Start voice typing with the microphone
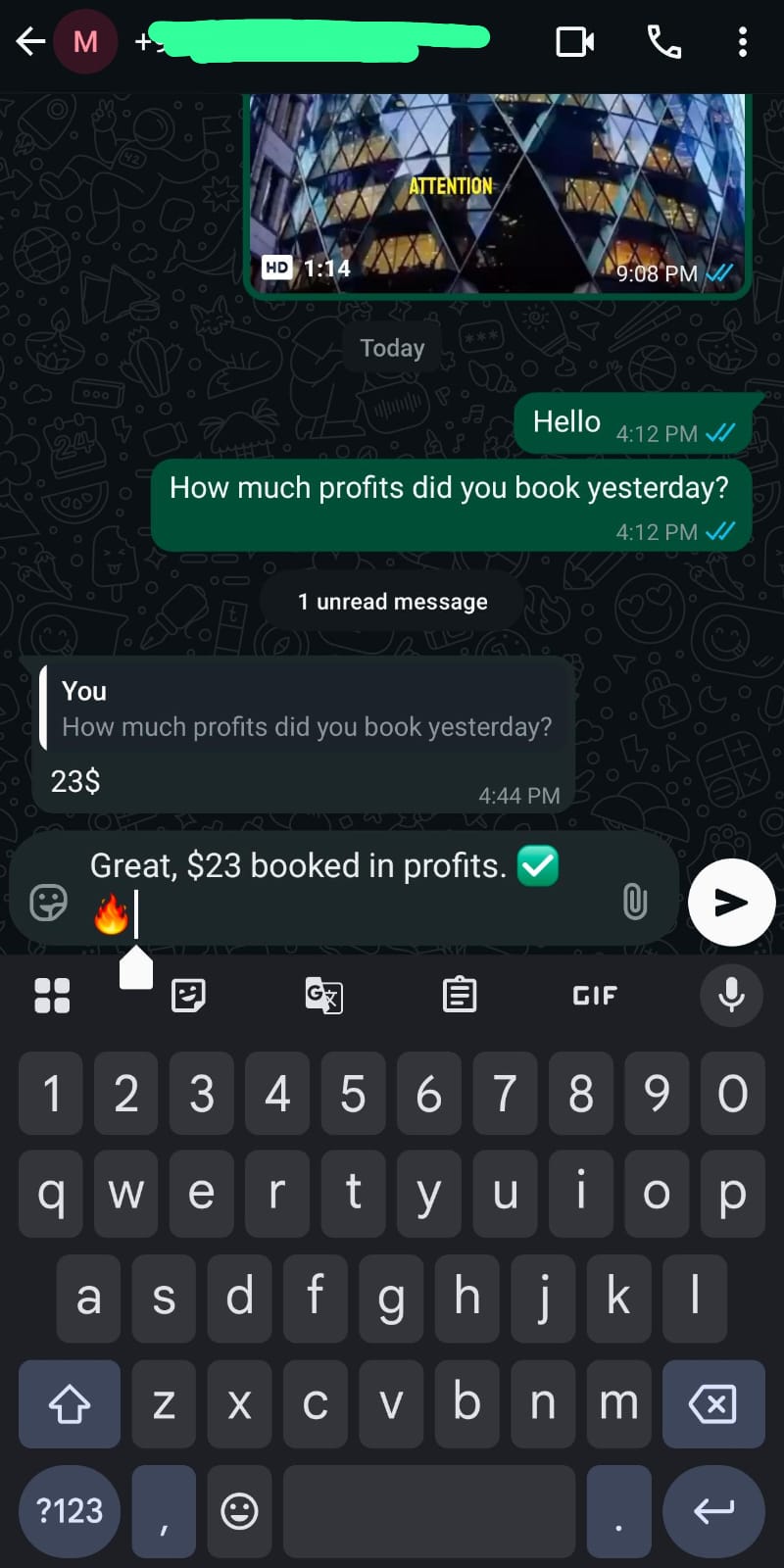 click(731, 996)
